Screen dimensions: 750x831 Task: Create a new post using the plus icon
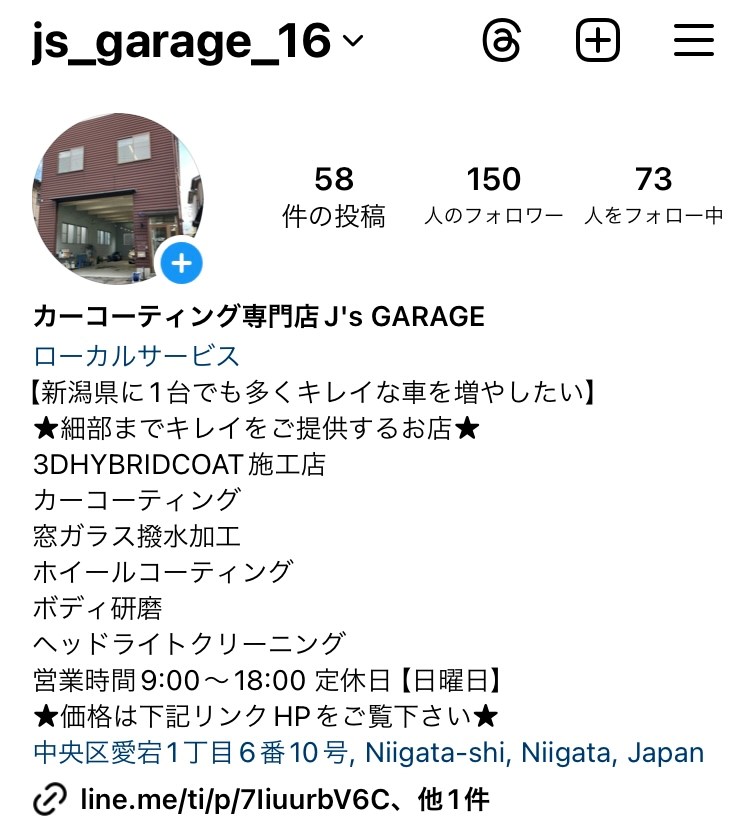597,42
